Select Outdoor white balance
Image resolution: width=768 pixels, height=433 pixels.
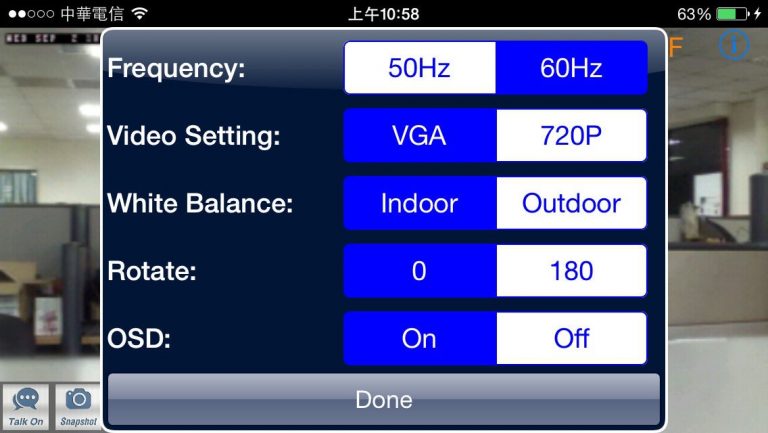[x=571, y=203]
